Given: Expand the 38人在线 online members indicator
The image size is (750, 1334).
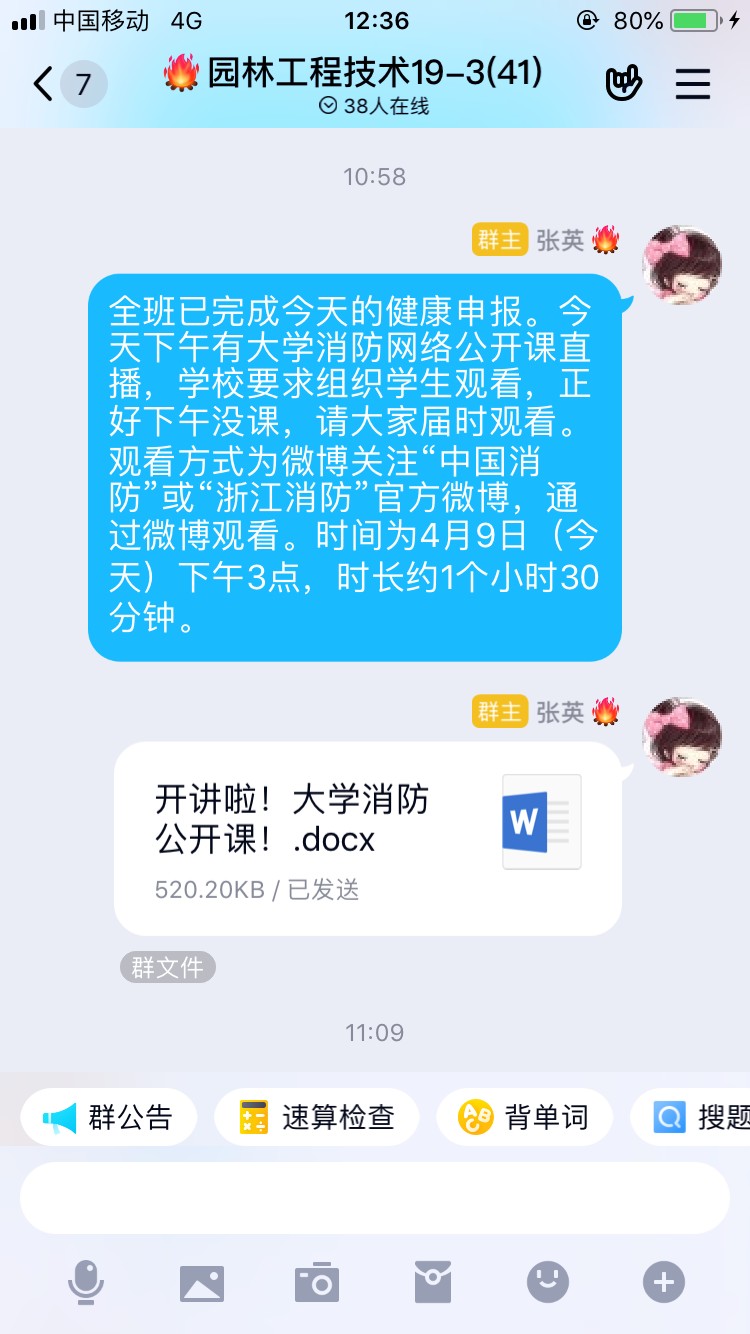Looking at the screenshot, I should (375, 106).
